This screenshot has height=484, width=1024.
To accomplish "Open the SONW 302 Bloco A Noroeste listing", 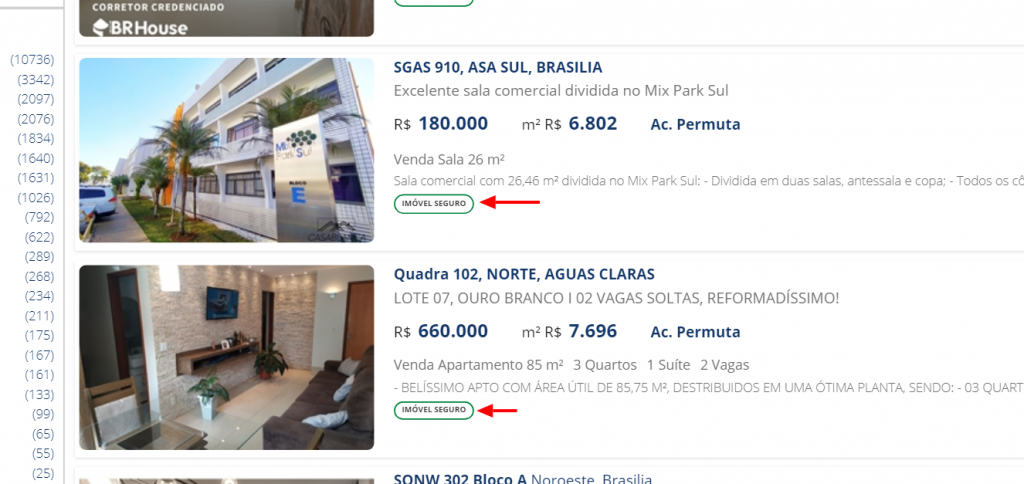I will pos(523,479).
